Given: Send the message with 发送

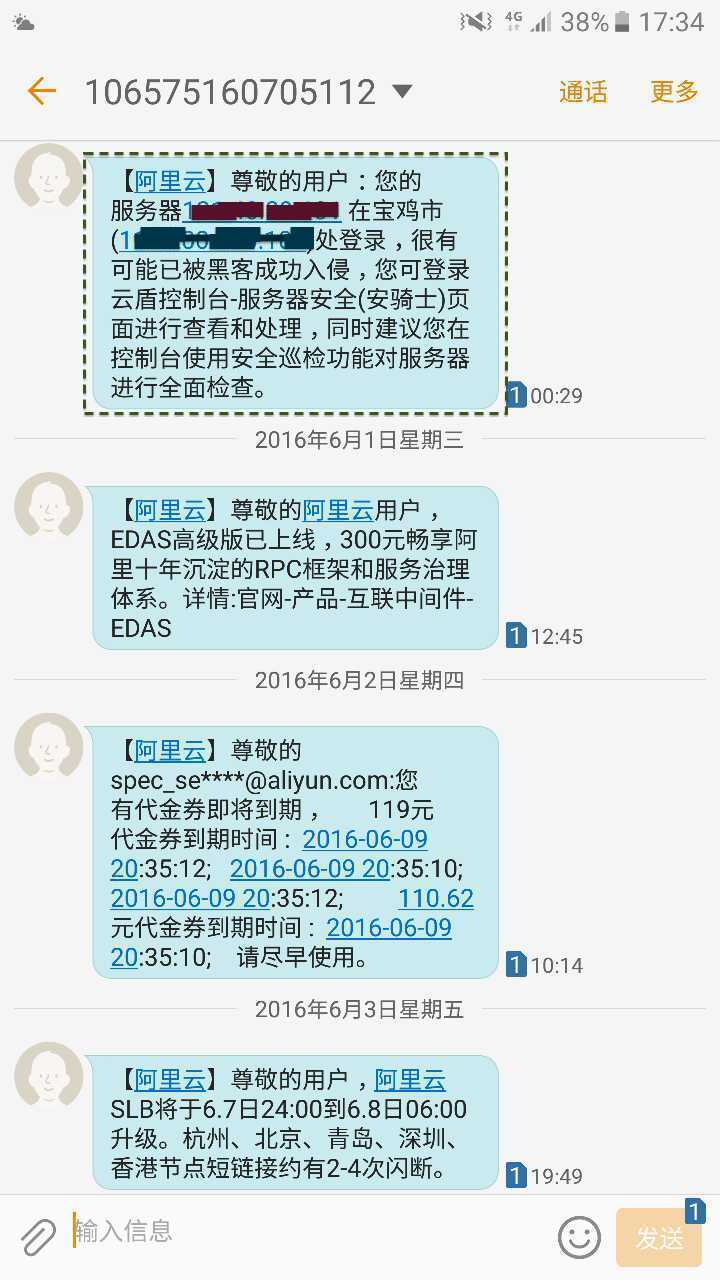Looking at the screenshot, I should point(660,1238).
